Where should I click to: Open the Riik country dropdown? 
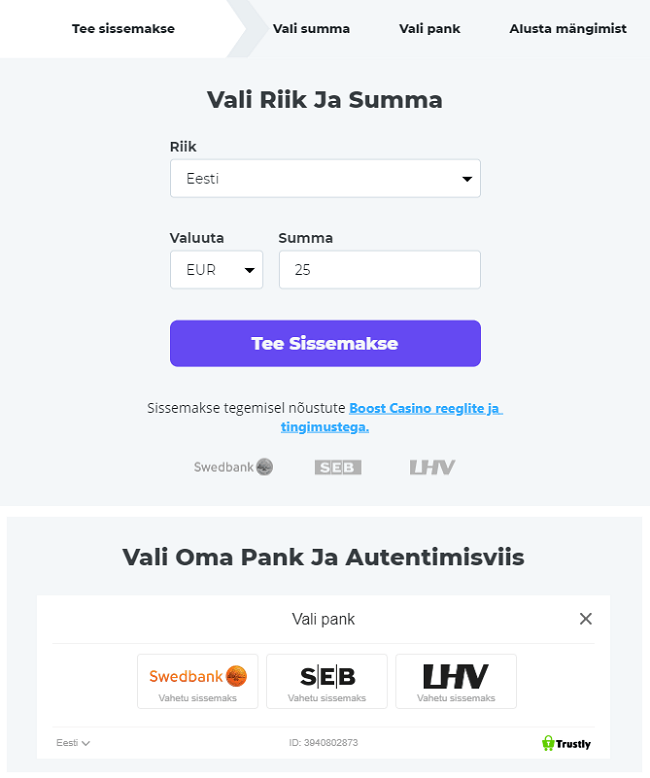click(325, 179)
